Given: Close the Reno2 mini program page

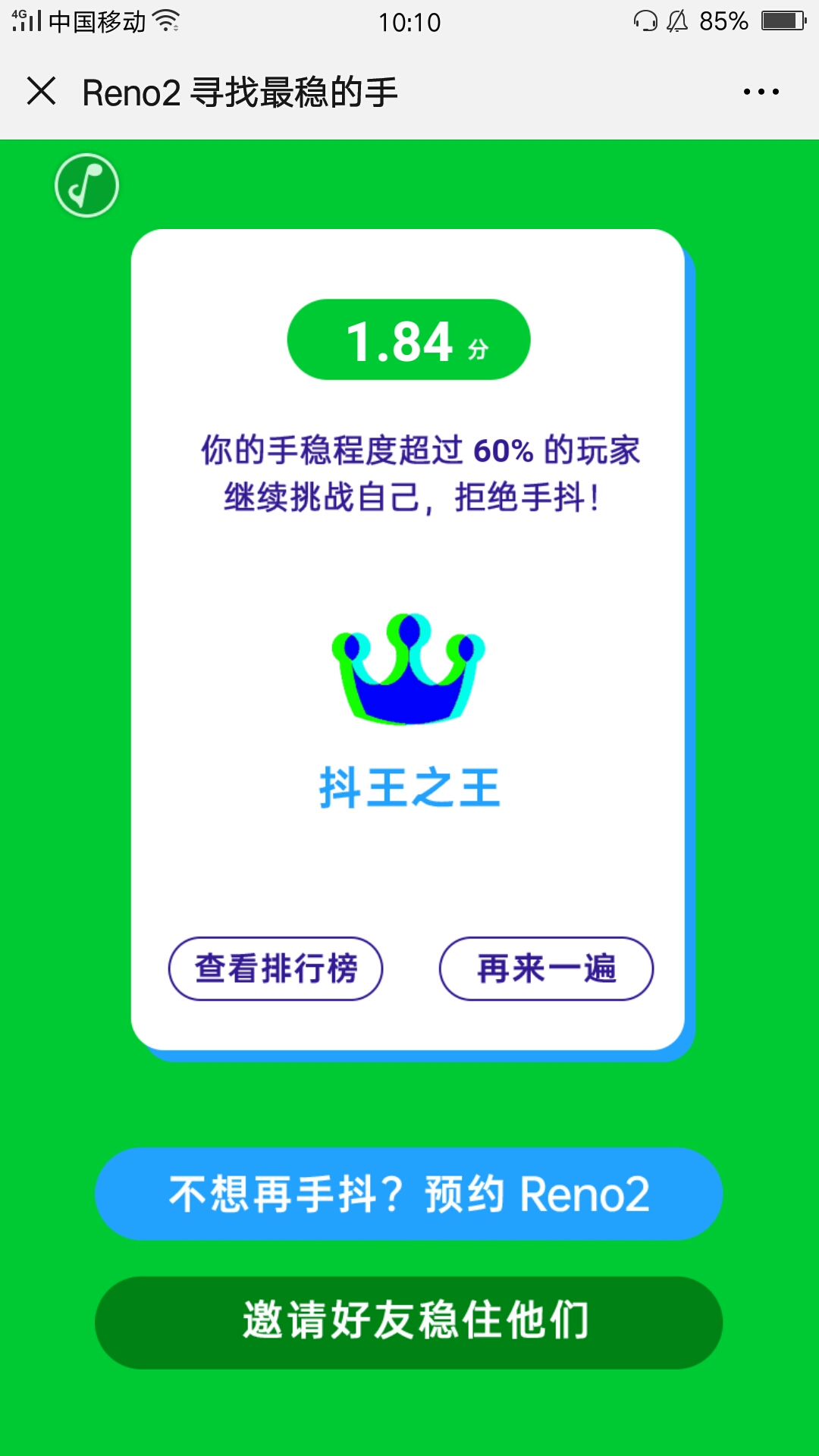Looking at the screenshot, I should (x=42, y=92).
